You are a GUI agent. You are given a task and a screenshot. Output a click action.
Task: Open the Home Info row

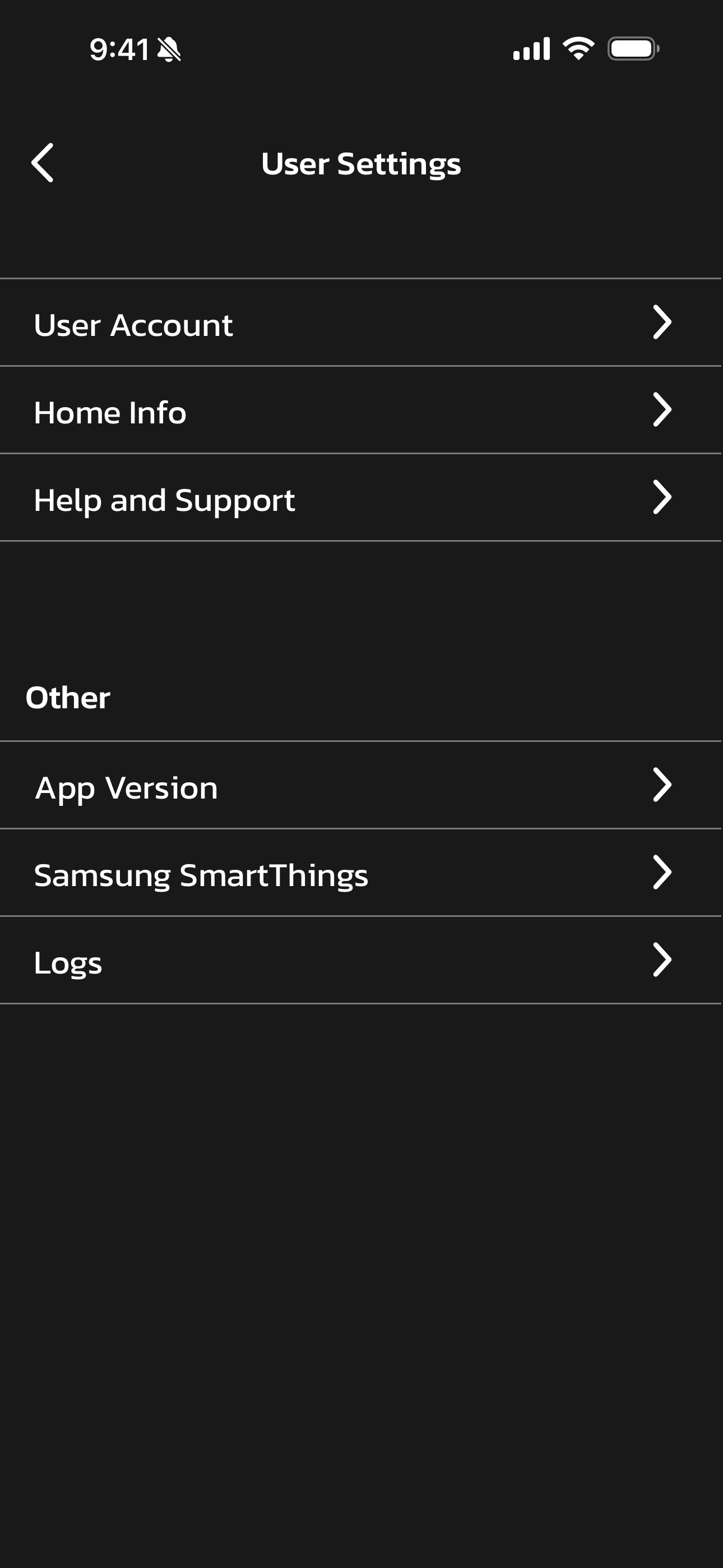[360, 411]
